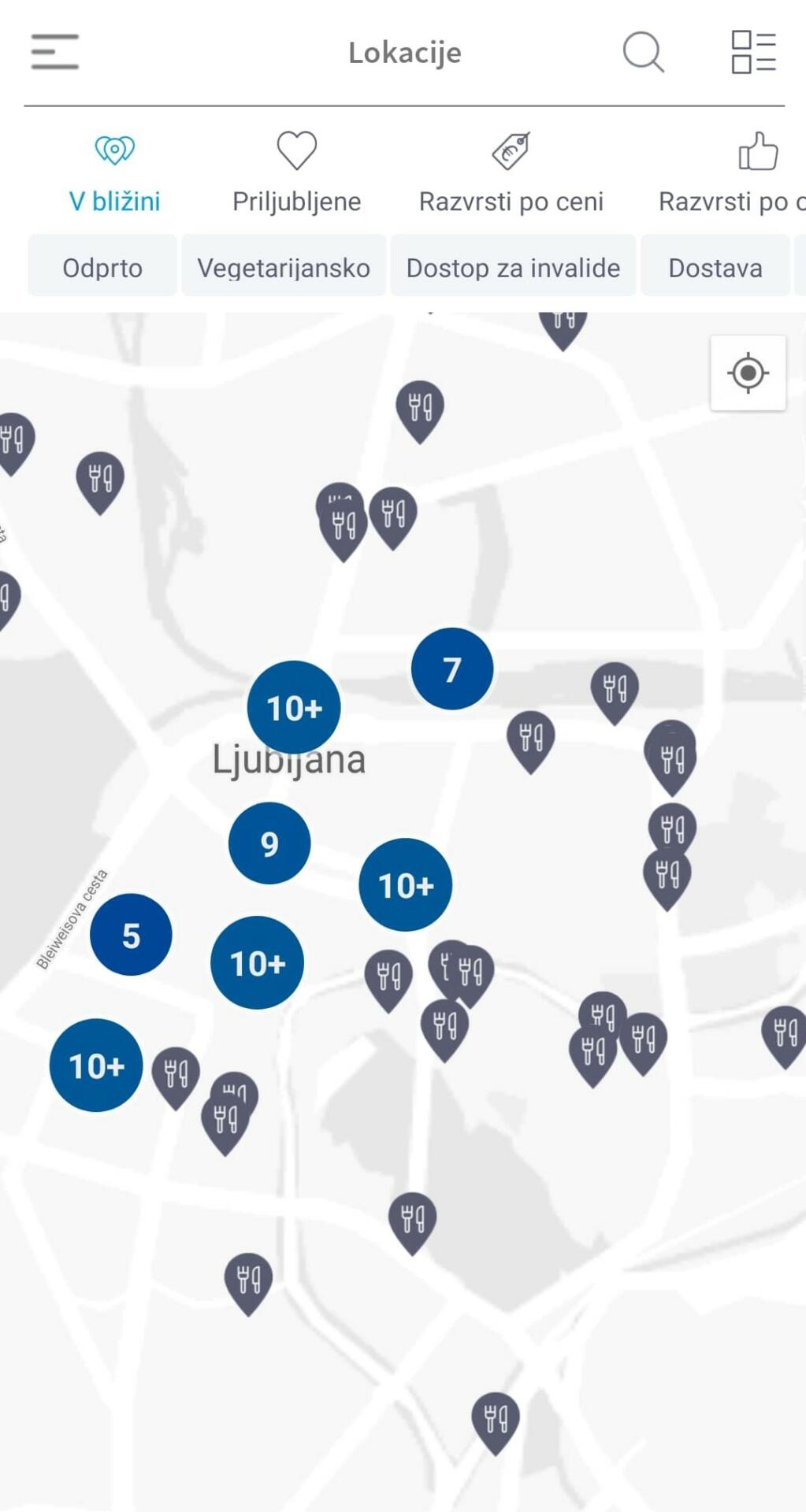Switch to list view

[754, 52]
